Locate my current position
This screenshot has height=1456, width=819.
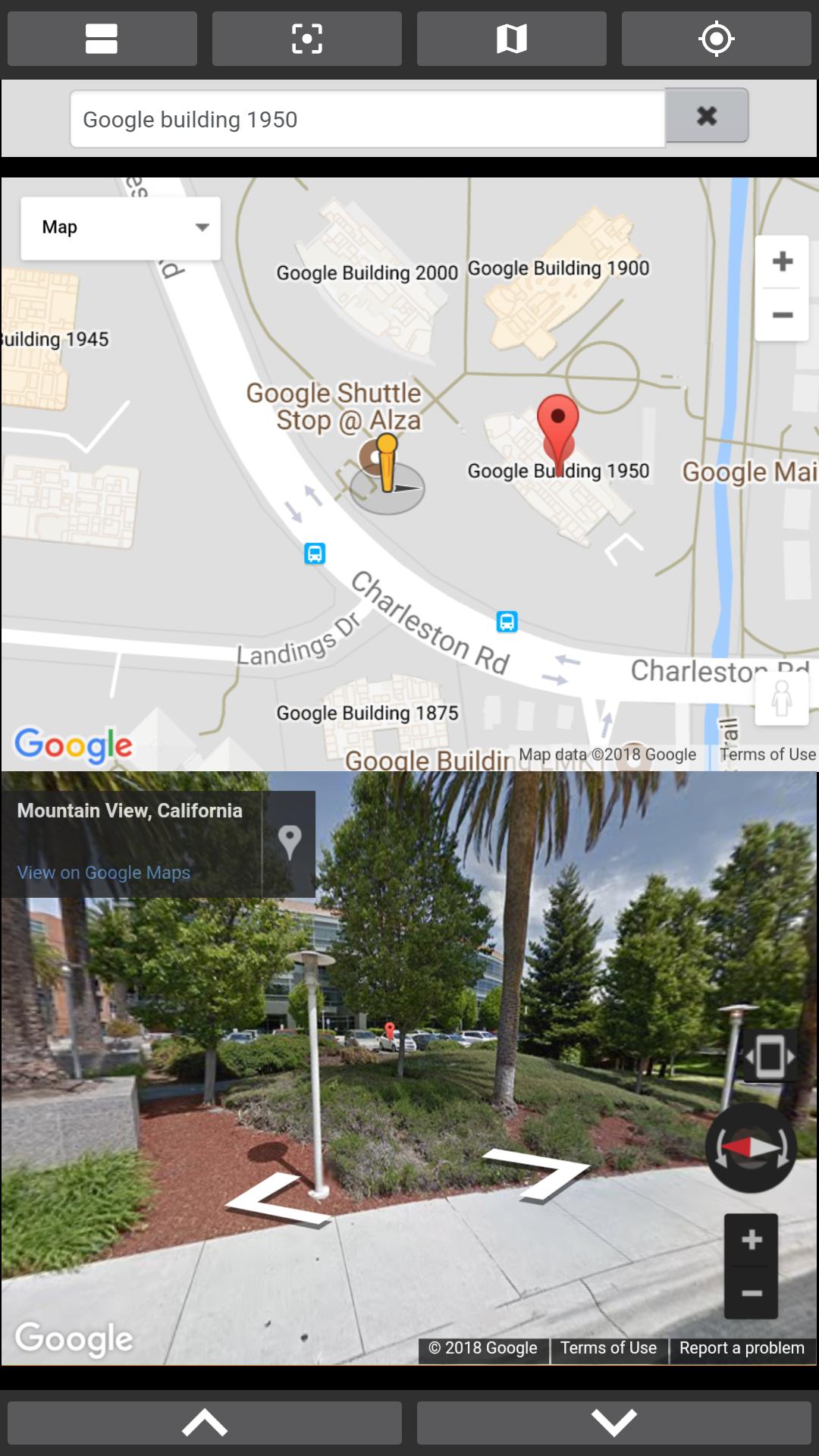click(x=716, y=39)
